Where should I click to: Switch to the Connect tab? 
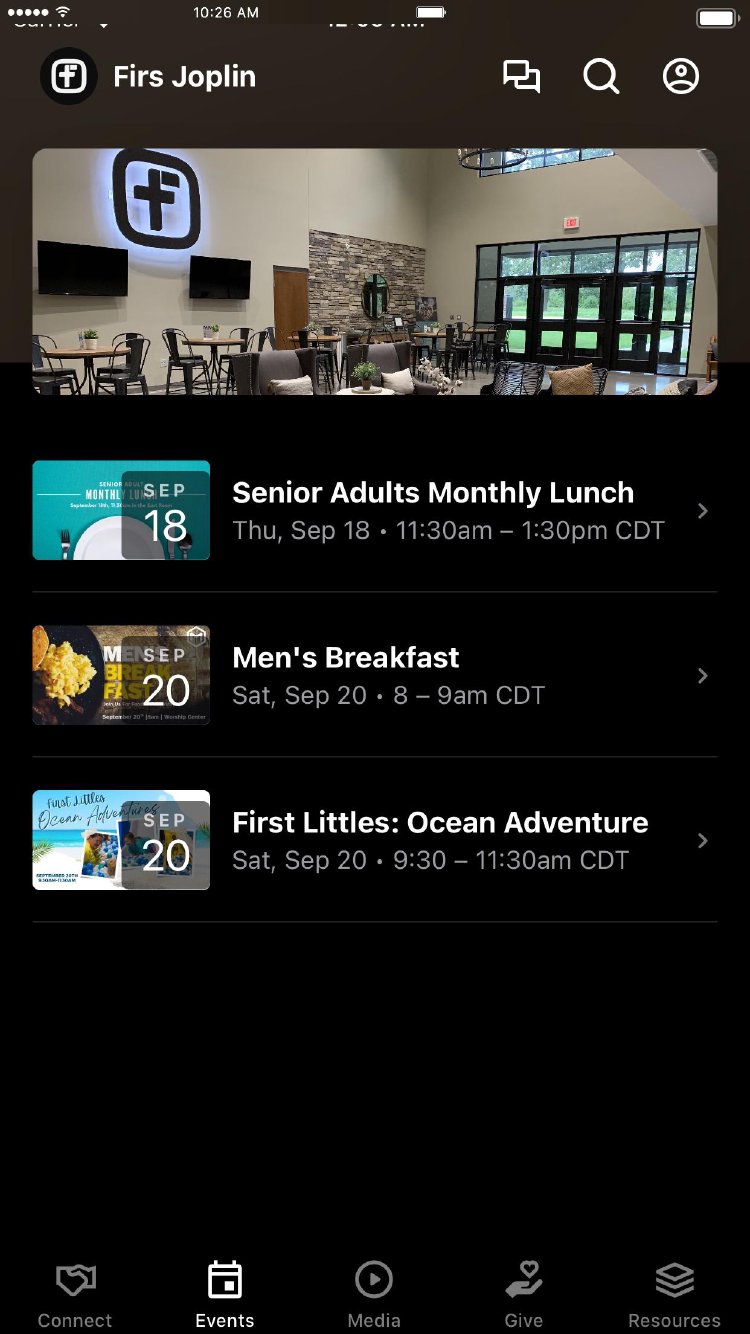pyautogui.click(x=75, y=1294)
